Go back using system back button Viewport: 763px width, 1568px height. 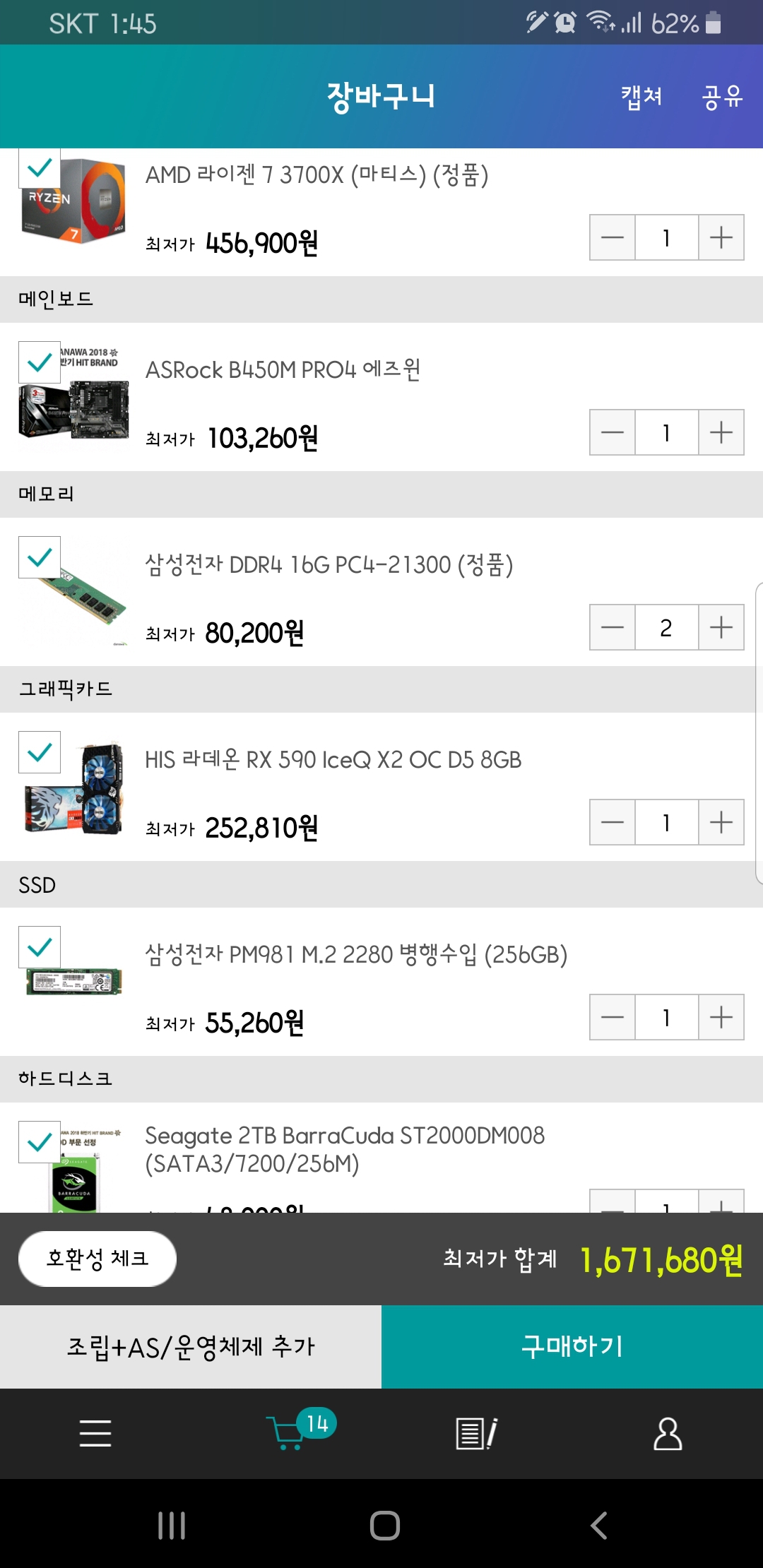[x=599, y=1526]
